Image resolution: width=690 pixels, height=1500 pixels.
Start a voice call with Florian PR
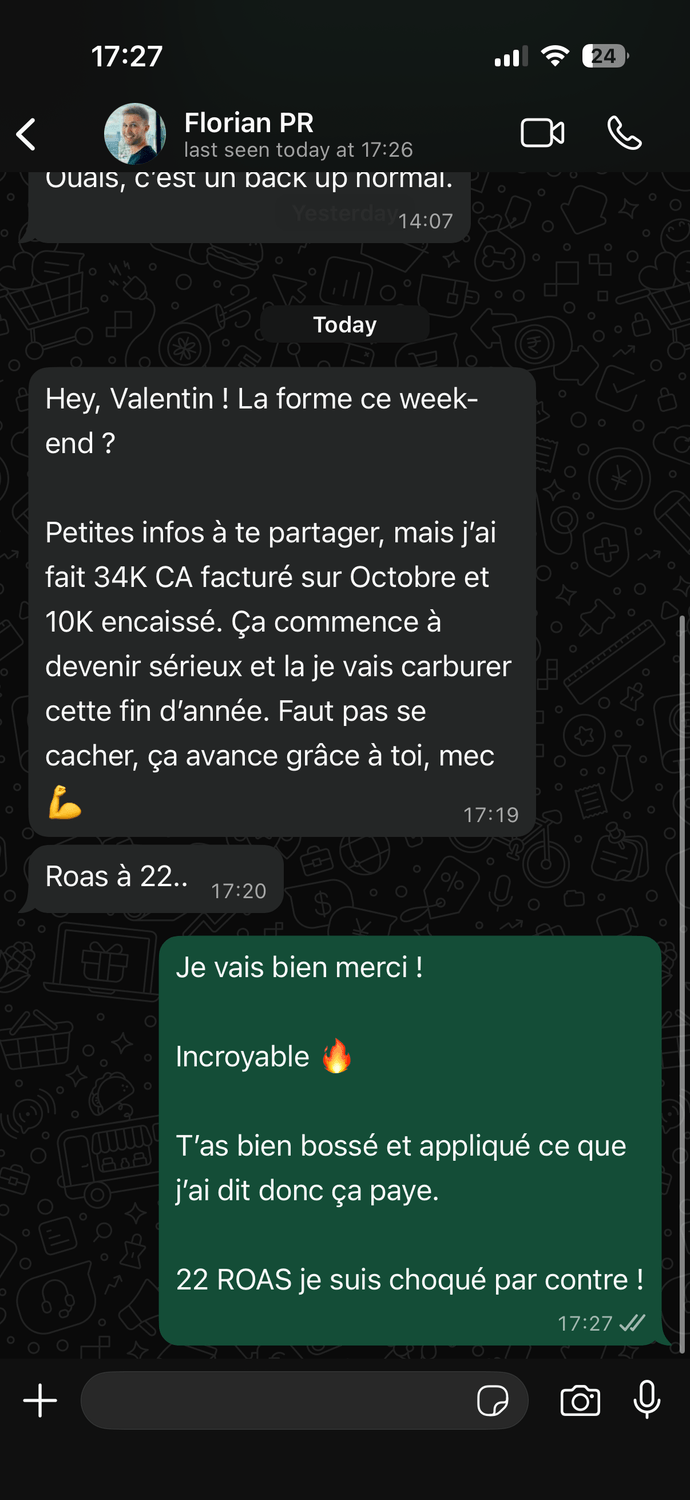pyautogui.click(x=624, y=133)
